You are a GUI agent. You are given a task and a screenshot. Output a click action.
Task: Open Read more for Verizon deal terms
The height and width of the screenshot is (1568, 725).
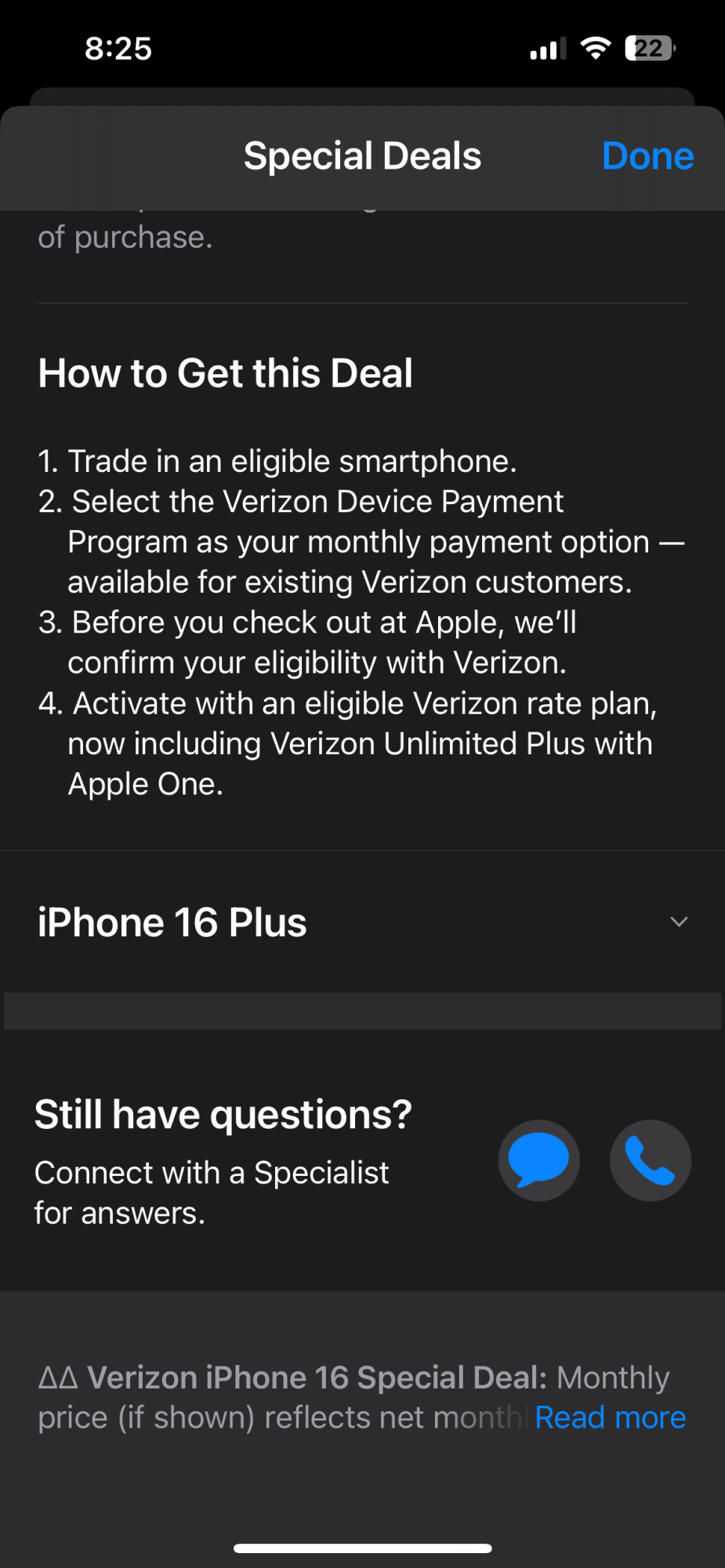click(610, 1417)
